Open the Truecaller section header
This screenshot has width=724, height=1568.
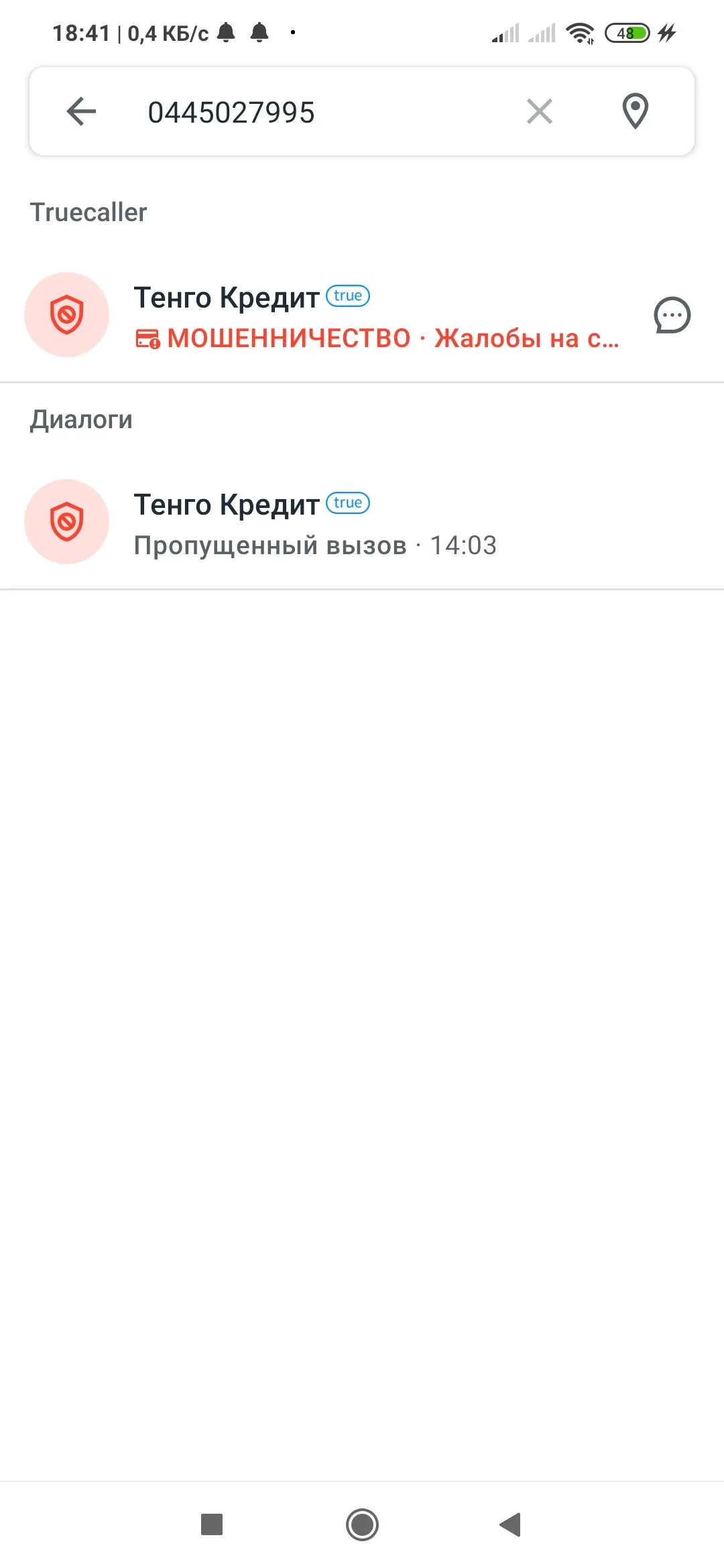tap(89, 212)
